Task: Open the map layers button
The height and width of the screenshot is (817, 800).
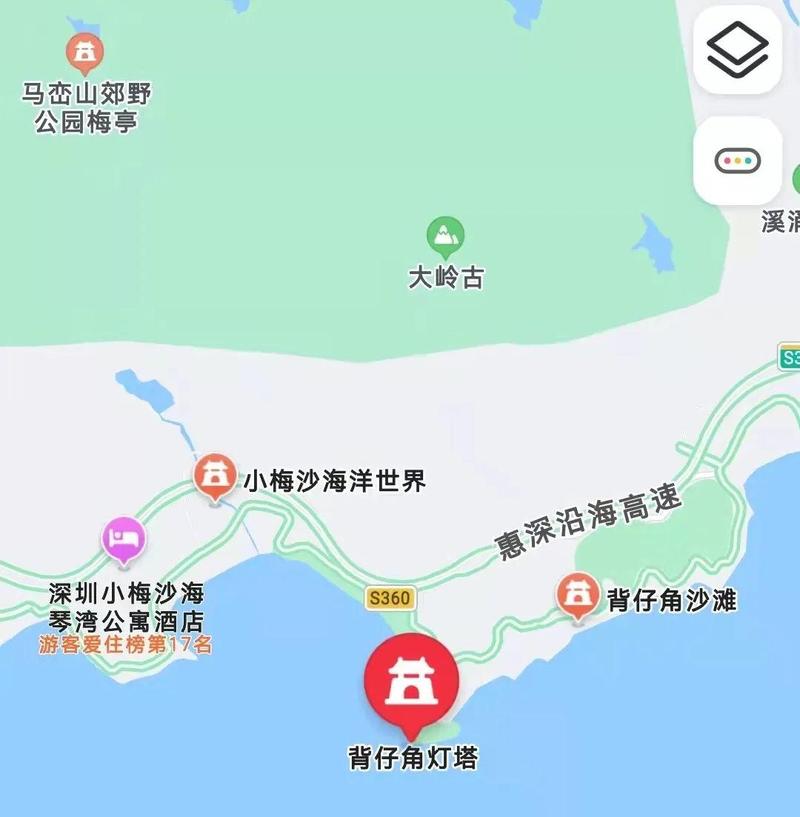Action: coord(737,49)
